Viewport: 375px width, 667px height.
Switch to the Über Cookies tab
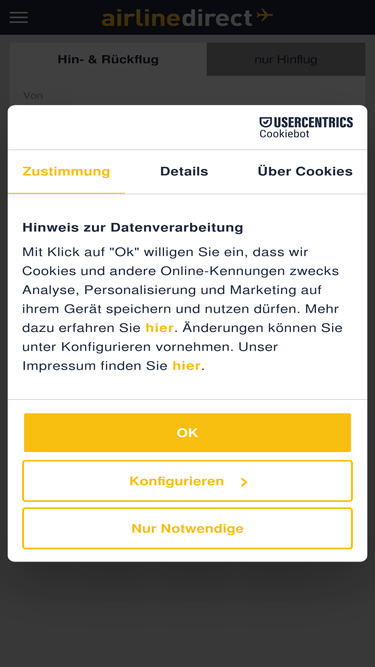(x=305, y=171)
